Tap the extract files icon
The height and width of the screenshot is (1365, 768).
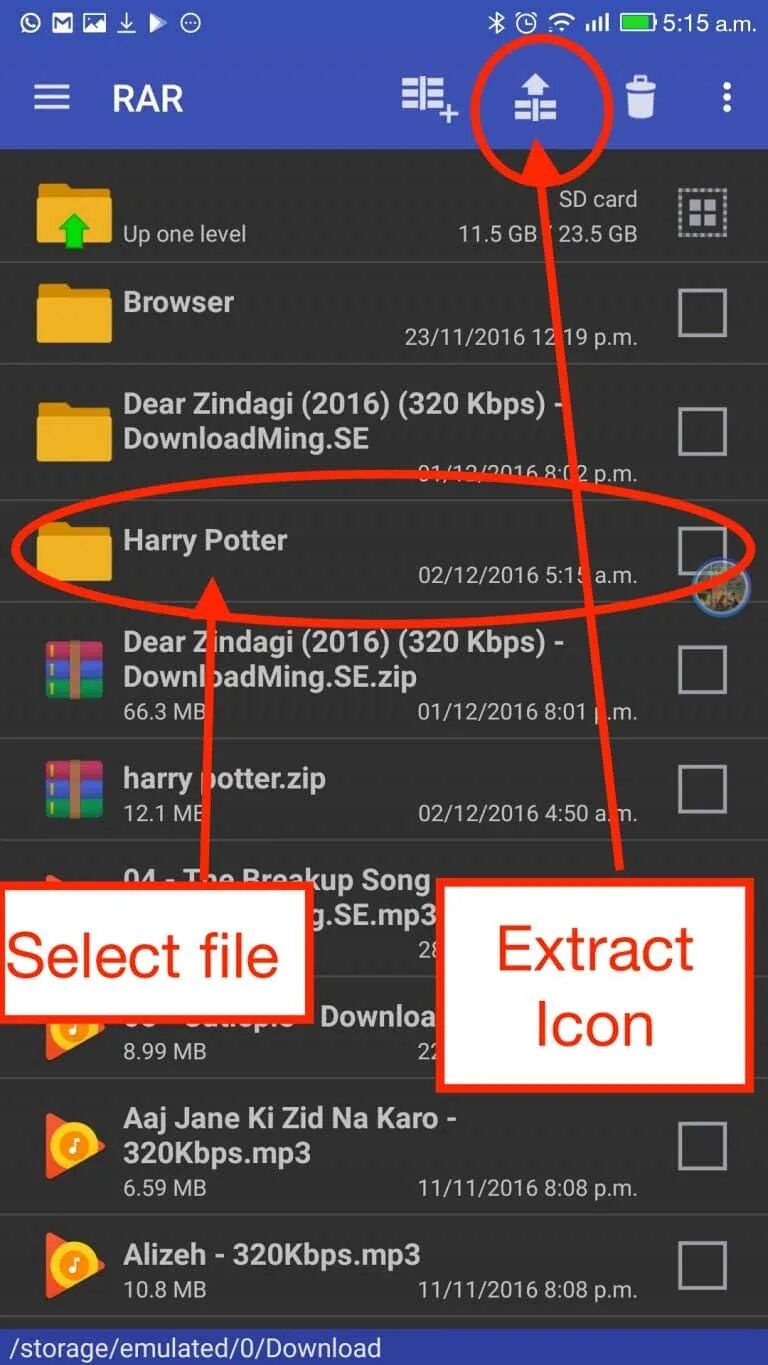tap(536, 98)
